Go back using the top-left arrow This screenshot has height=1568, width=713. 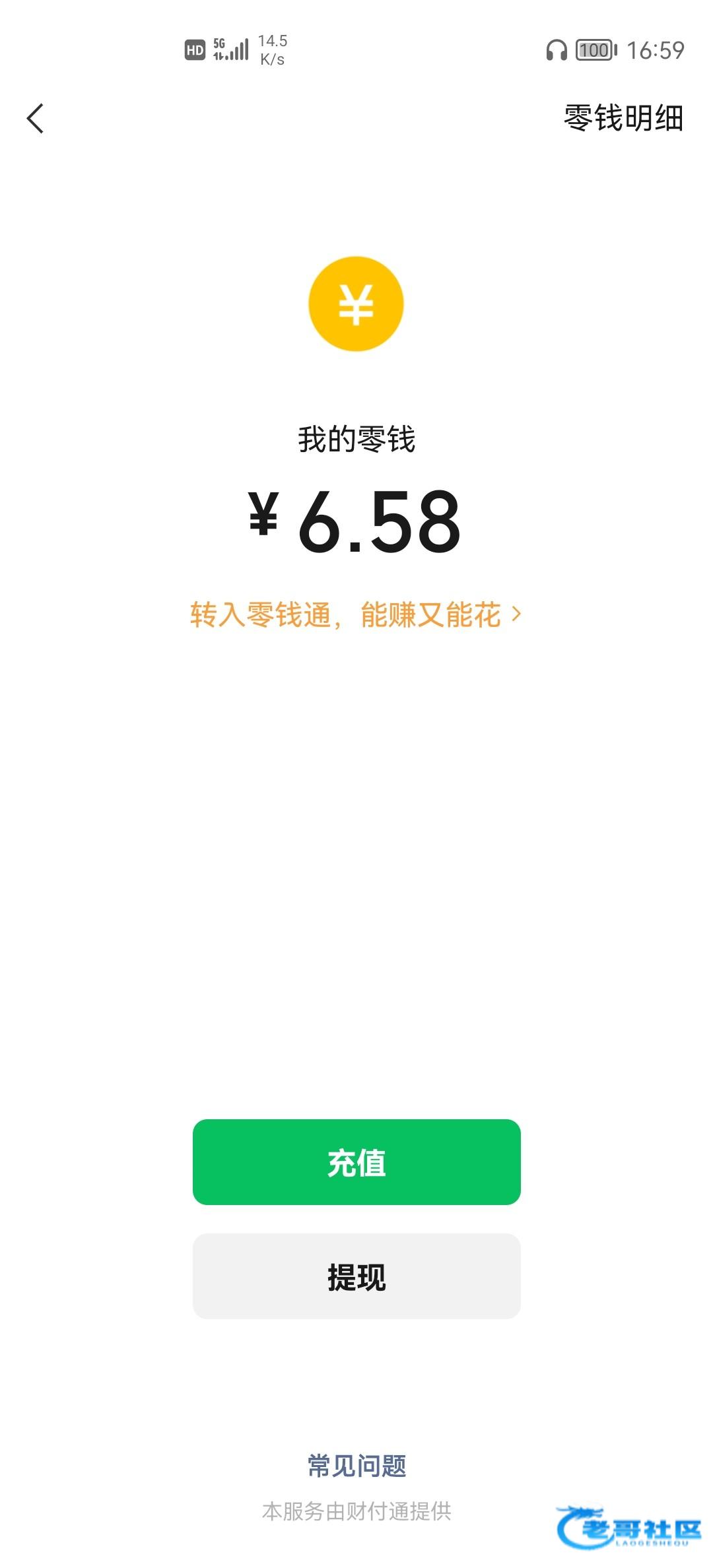(36, 119)
